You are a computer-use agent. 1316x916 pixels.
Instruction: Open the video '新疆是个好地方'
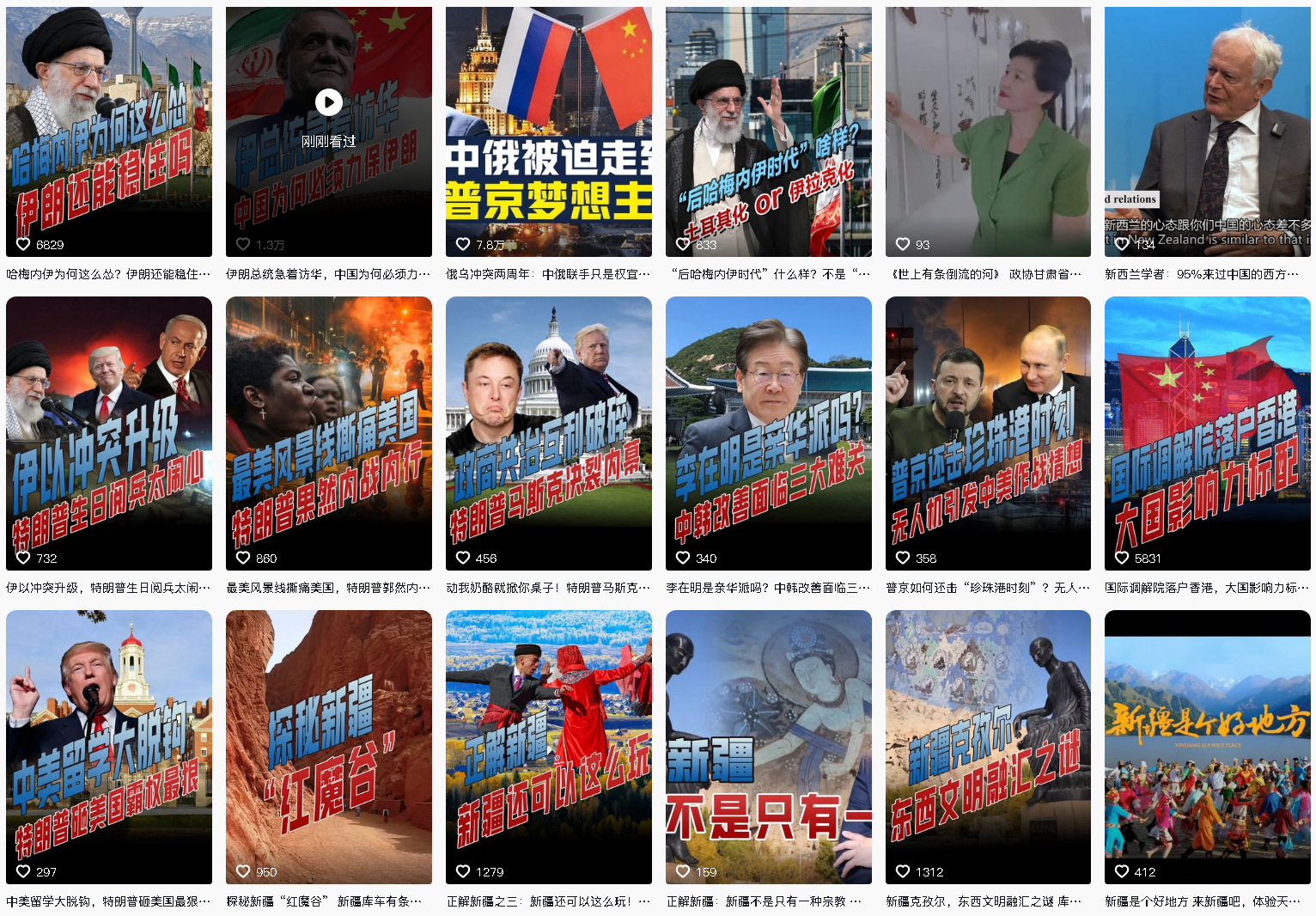click(1207, 747)
